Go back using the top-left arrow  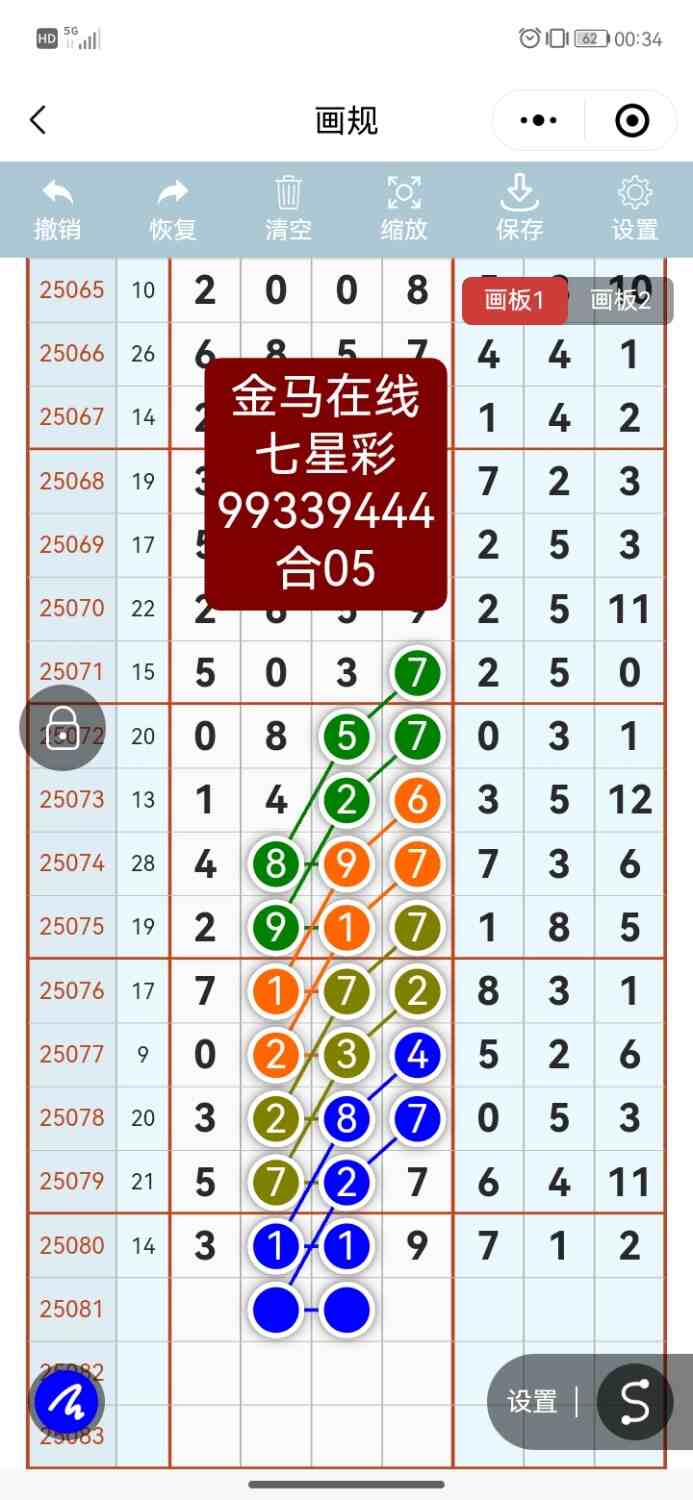pos(38,121)
